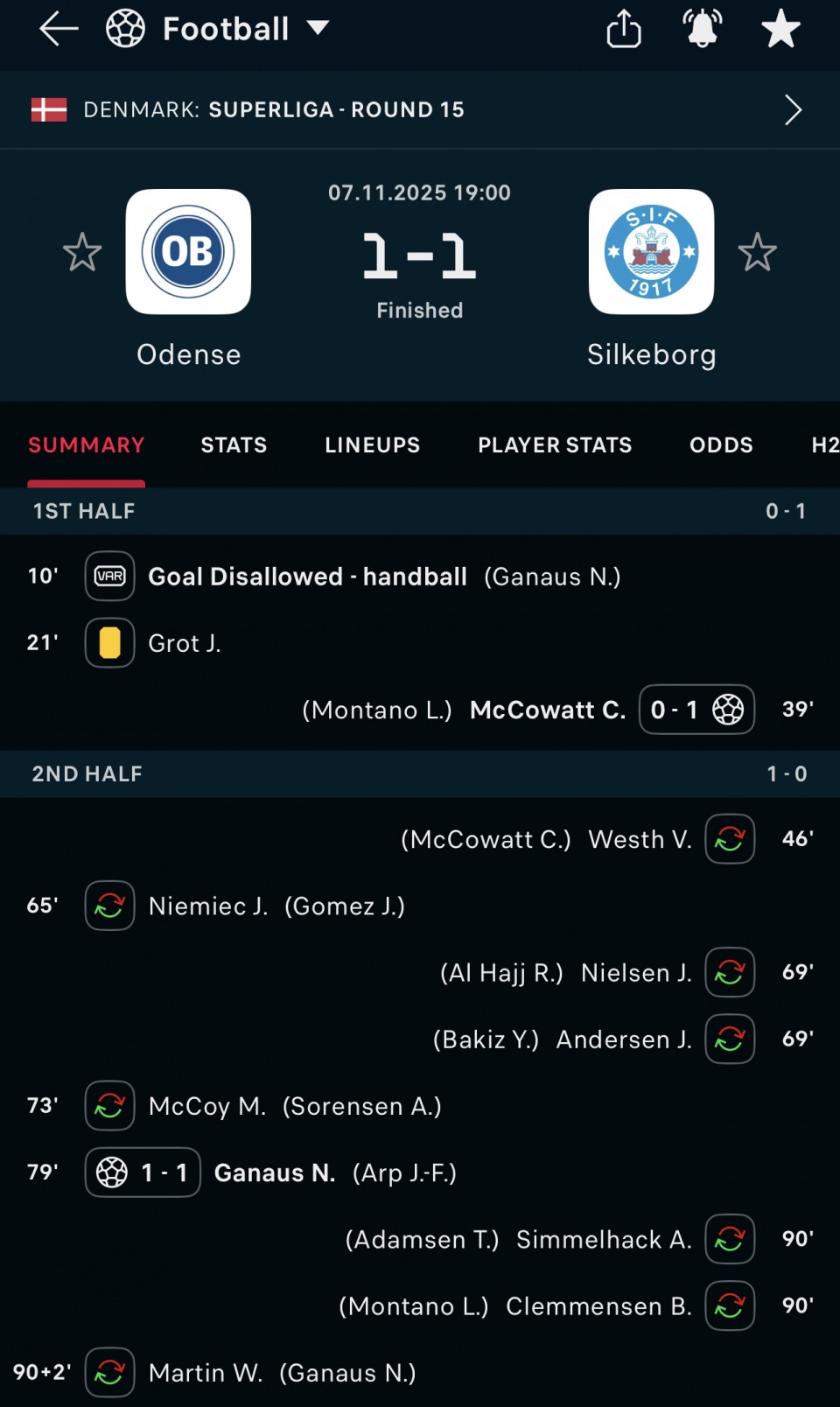840x1407 pixels.
Task: Switch to the Player Stats tab
Action: [555, 444]
